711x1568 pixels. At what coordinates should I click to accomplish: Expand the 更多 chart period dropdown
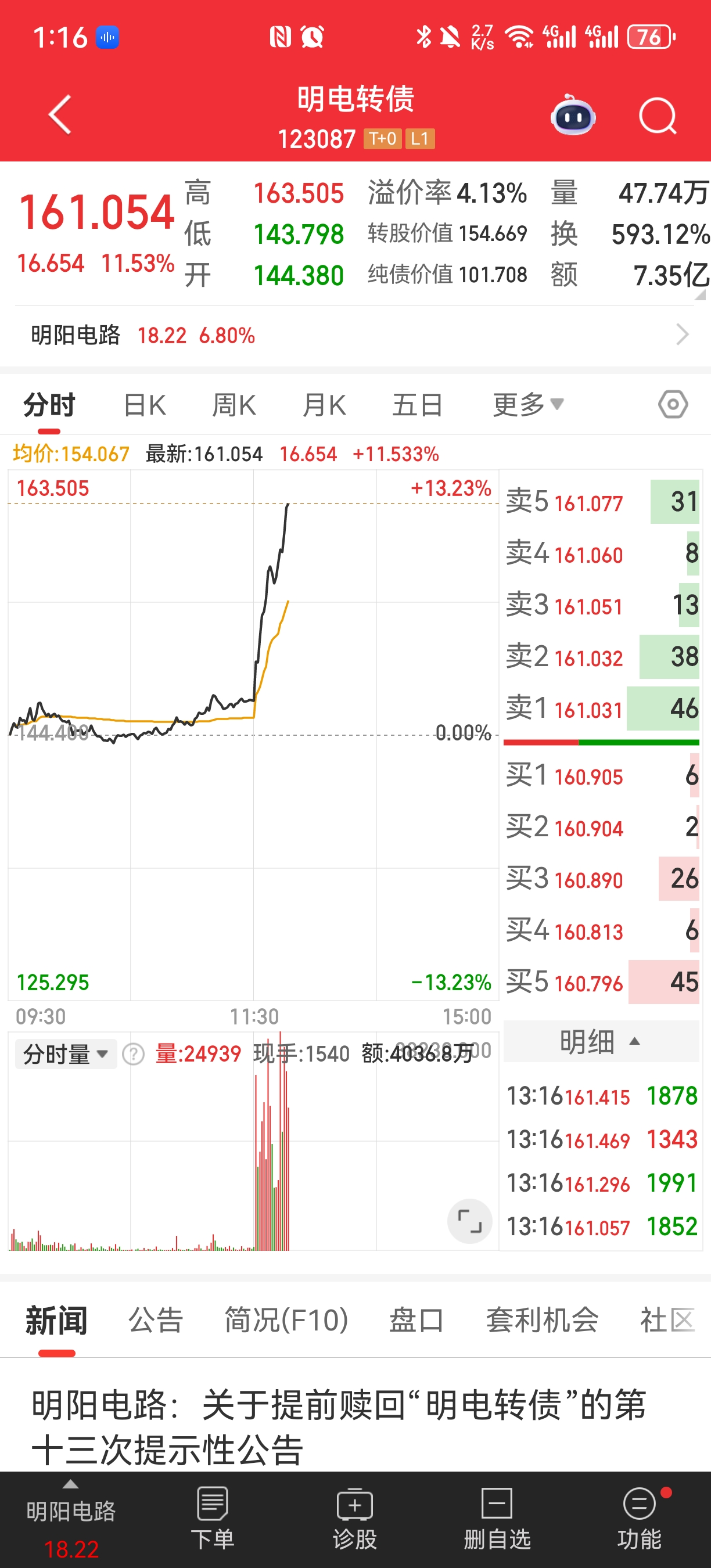[527, 405]
